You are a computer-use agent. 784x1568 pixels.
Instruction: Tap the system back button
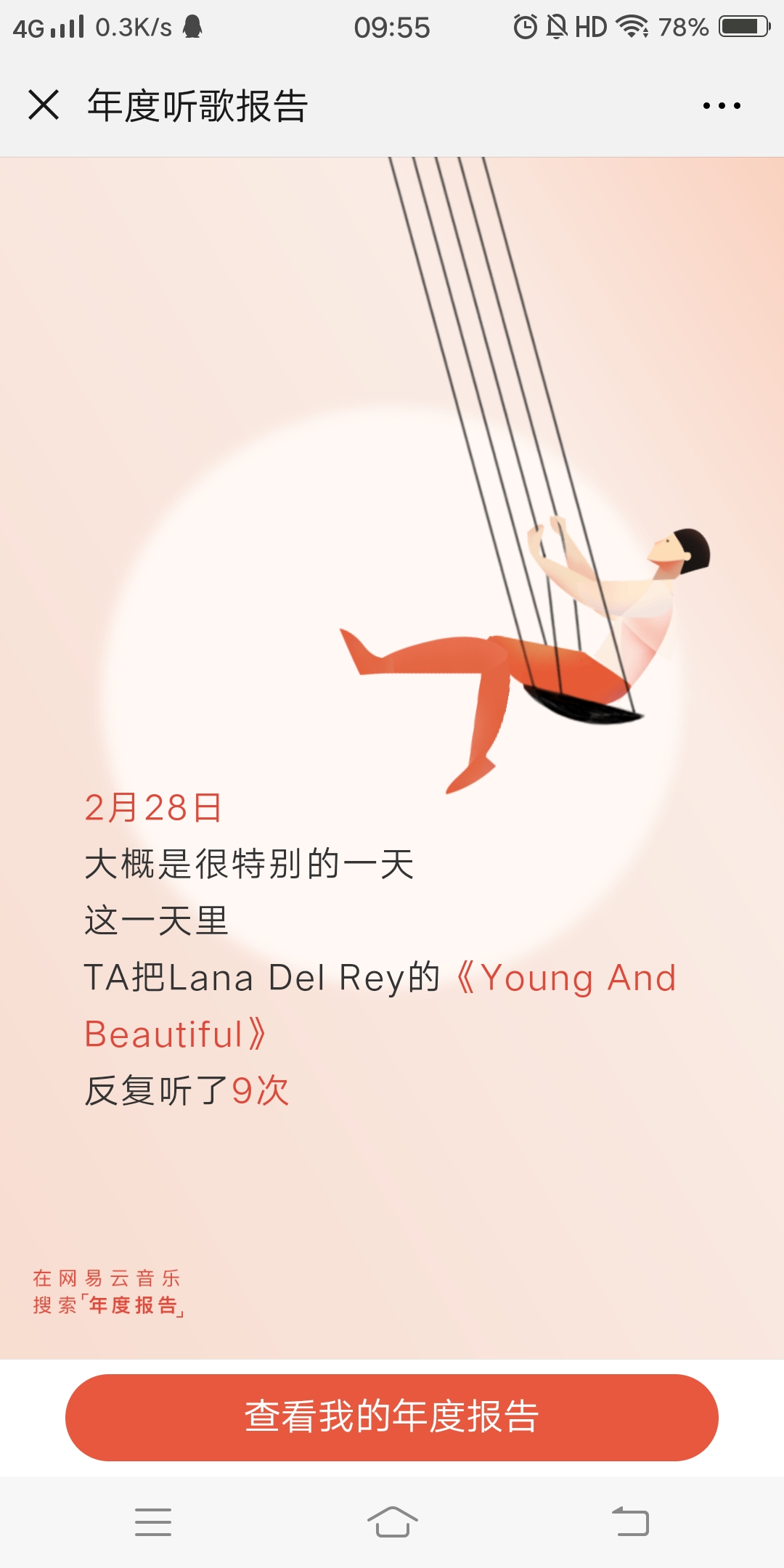pyautogui.click(x=630, y=1522)
